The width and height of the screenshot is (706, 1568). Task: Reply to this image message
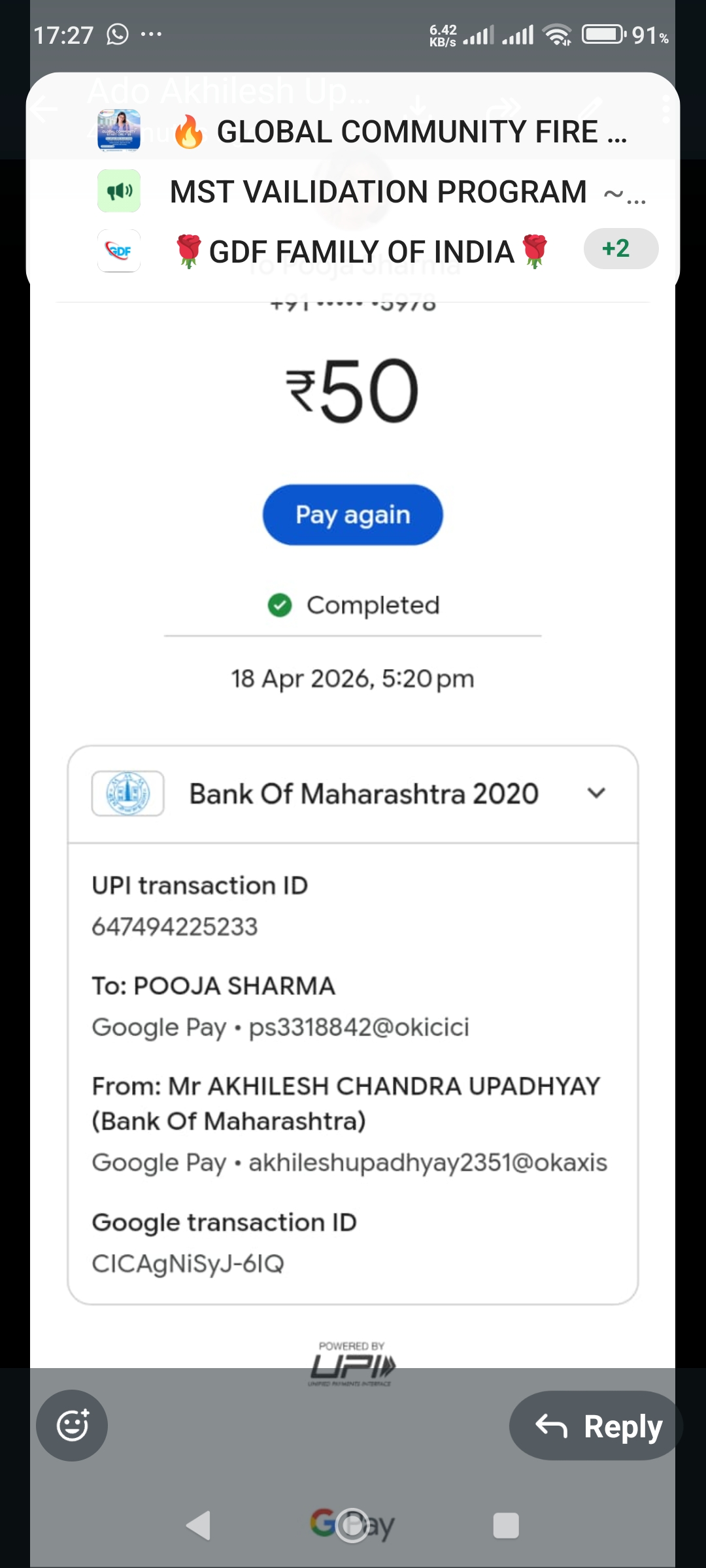pos(596,1426)
